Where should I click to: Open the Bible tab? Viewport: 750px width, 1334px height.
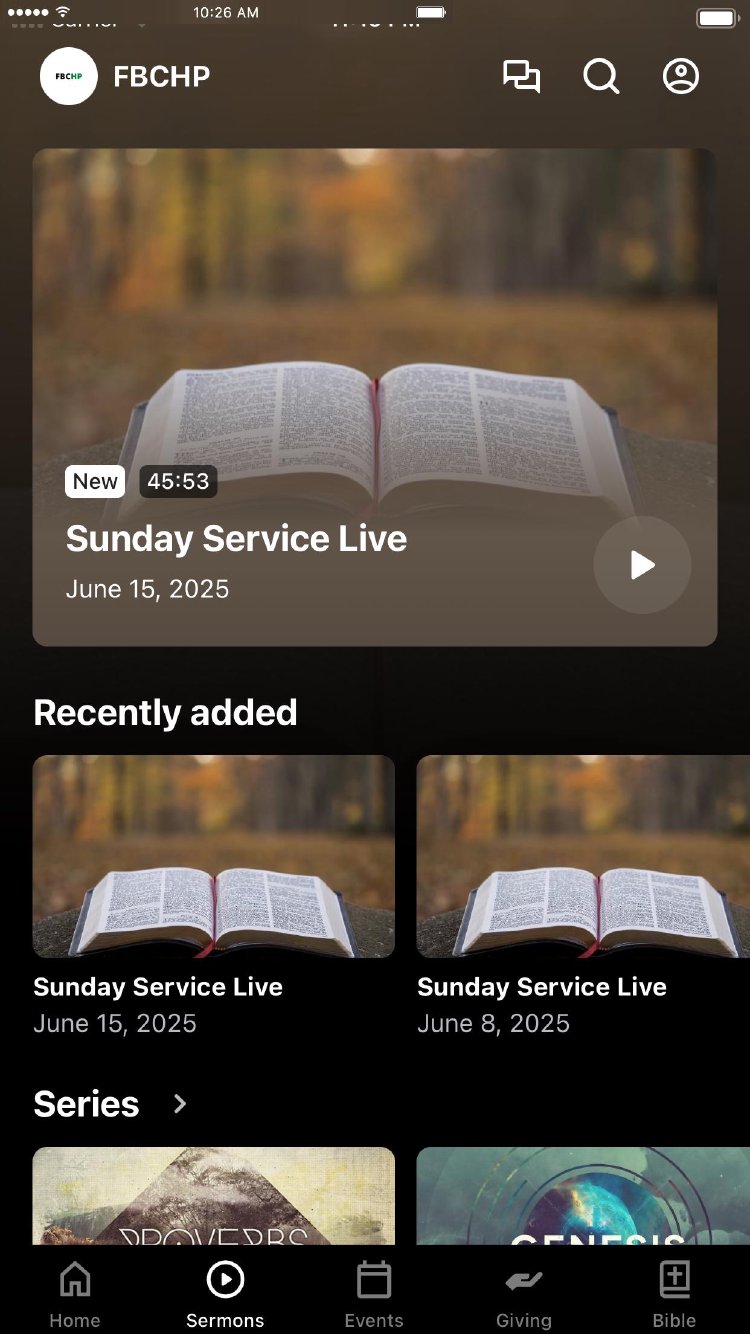[x=674, y=1293]
